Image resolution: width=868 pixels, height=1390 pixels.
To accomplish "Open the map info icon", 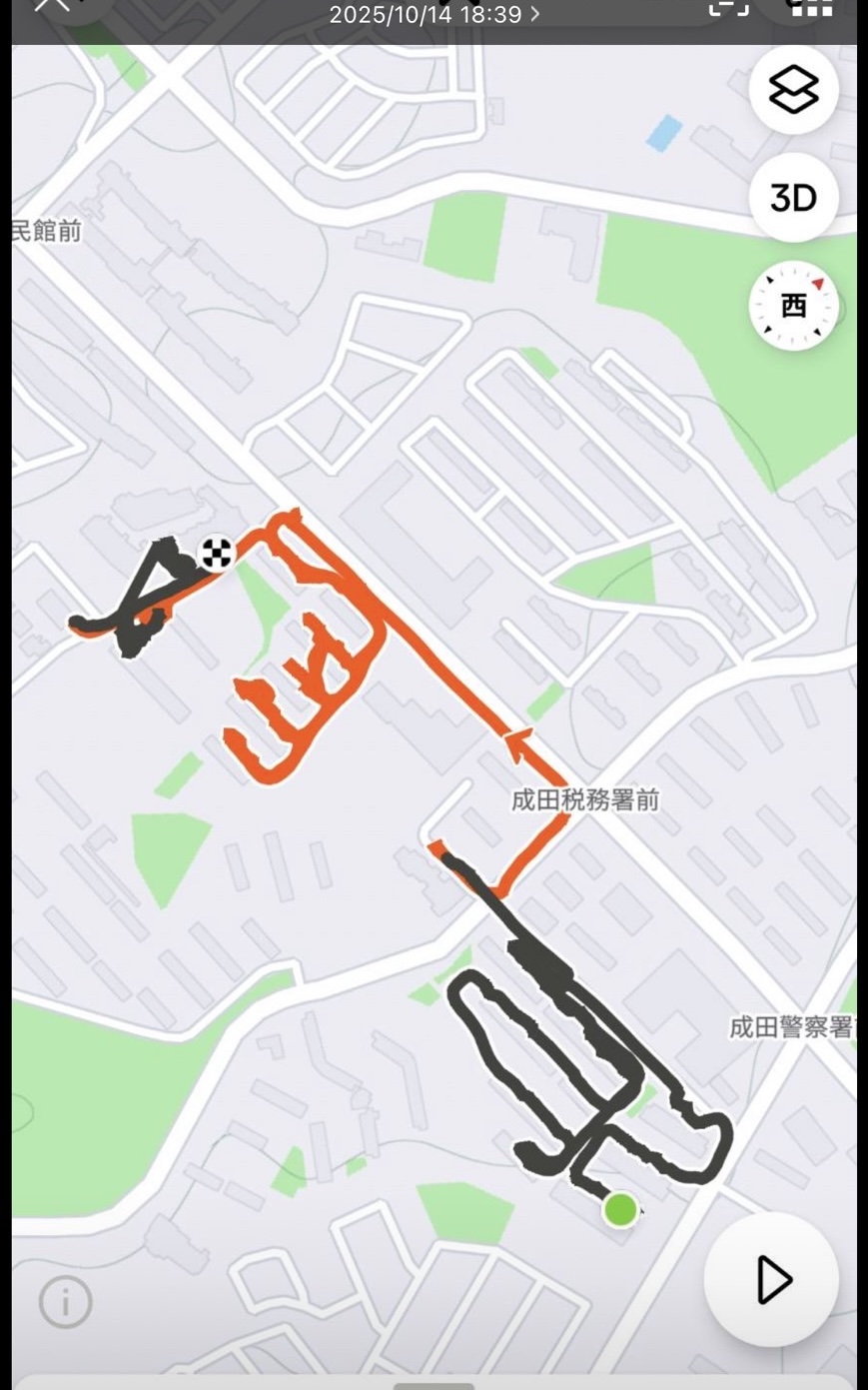I will pyautogui.click(x=66, y=1302).
